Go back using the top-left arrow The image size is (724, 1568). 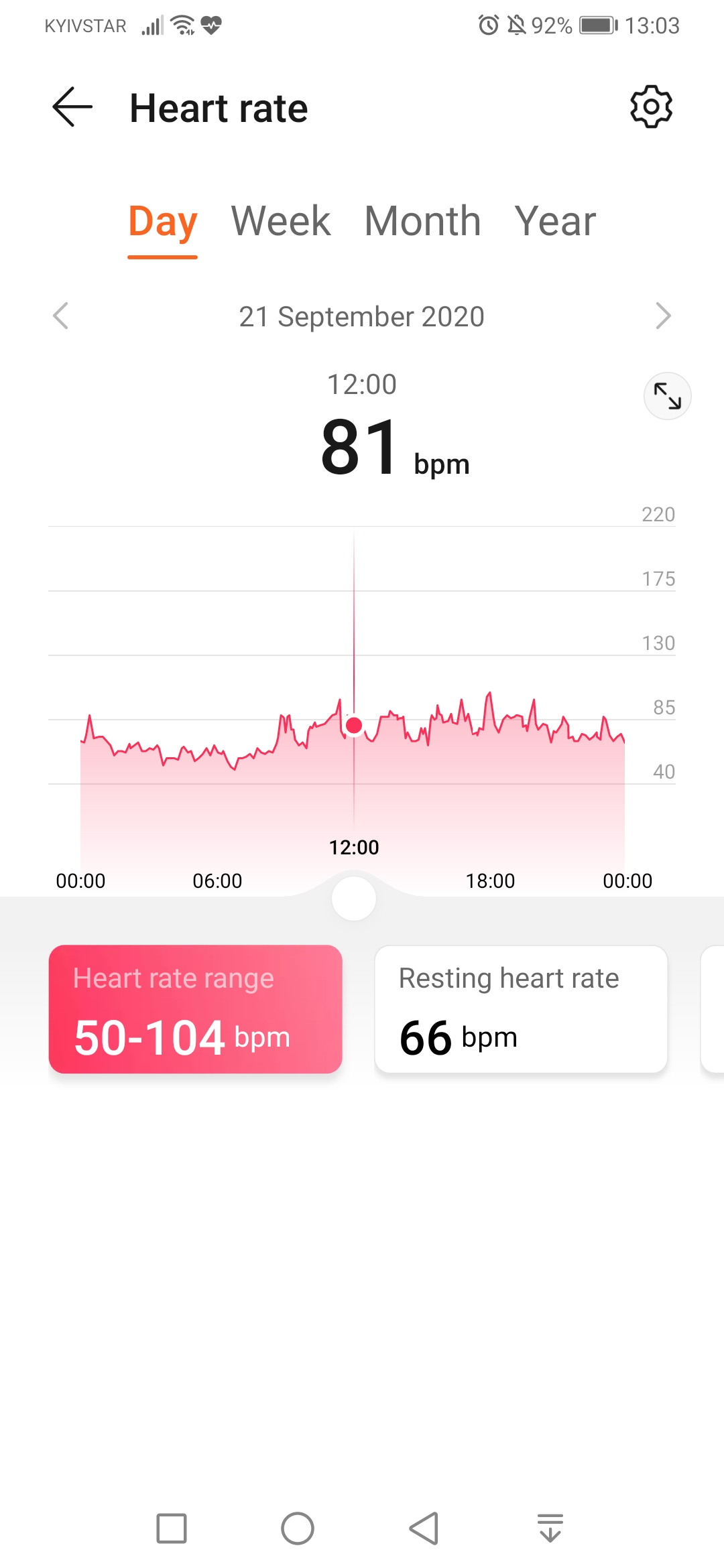[x=72, y=107]
